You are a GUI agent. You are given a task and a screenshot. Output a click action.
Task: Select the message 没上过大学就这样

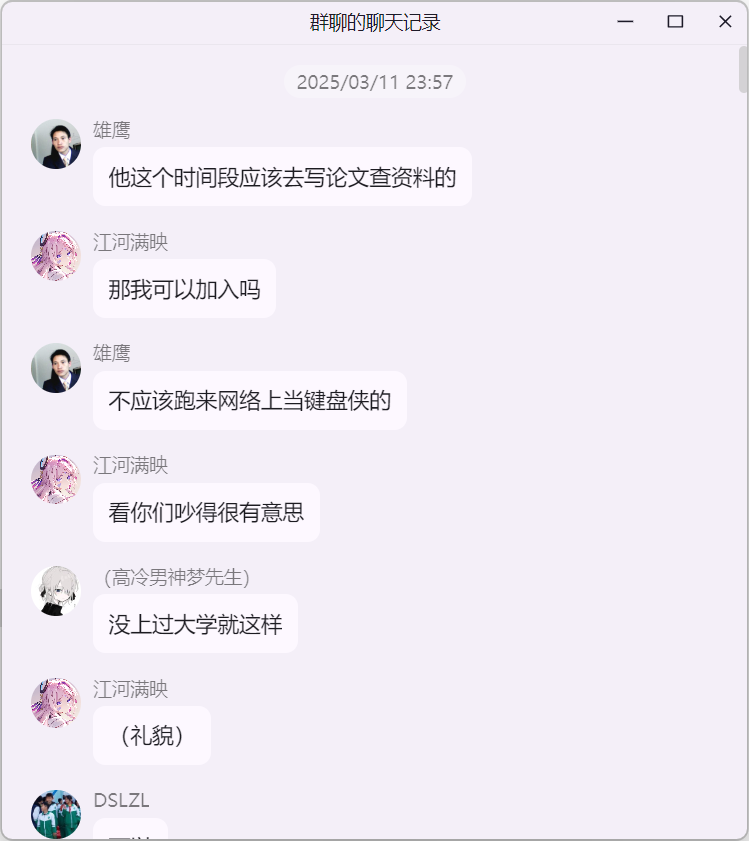(x=195, y=625)
